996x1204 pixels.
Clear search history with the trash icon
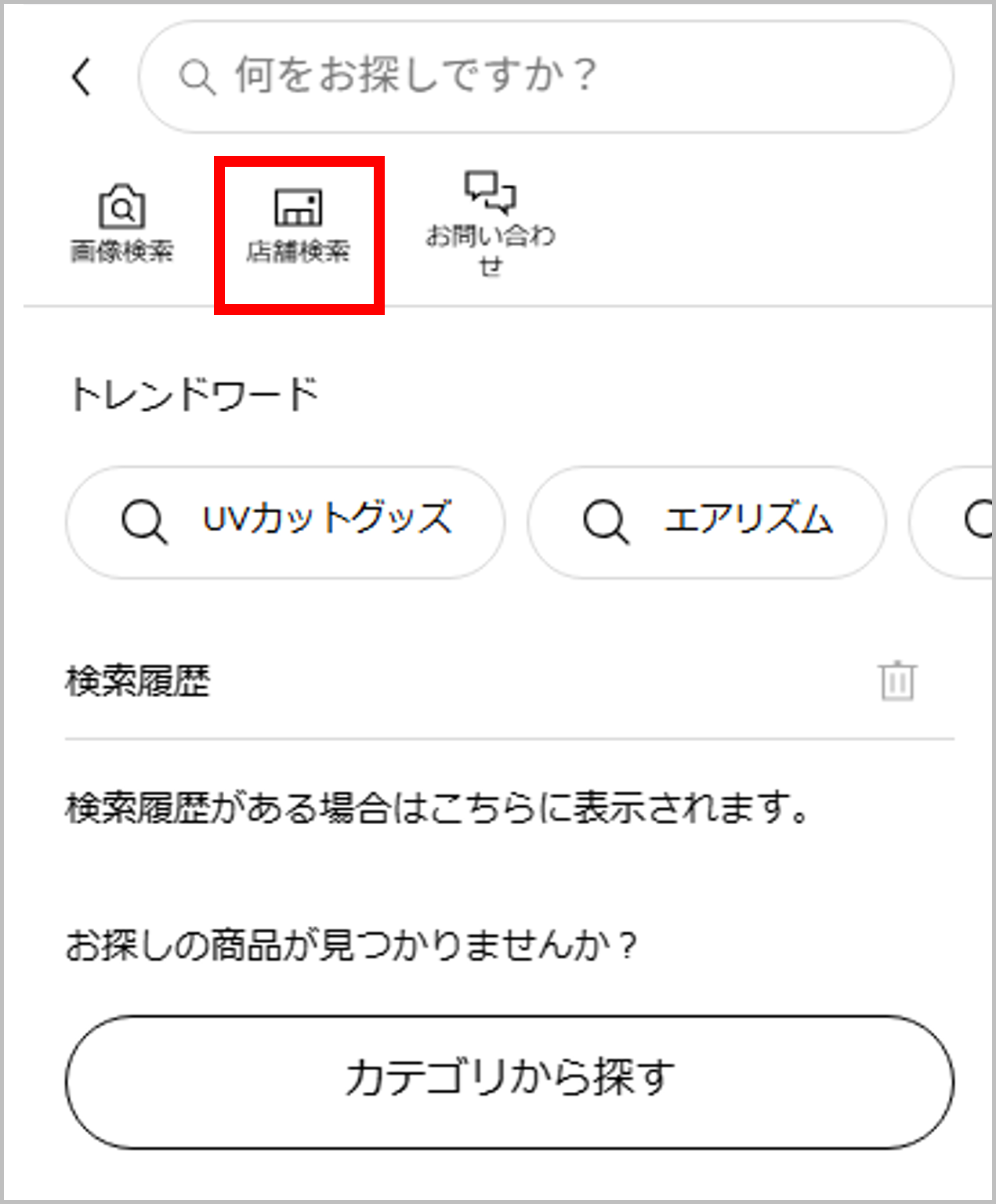click(x=896, y=680)
